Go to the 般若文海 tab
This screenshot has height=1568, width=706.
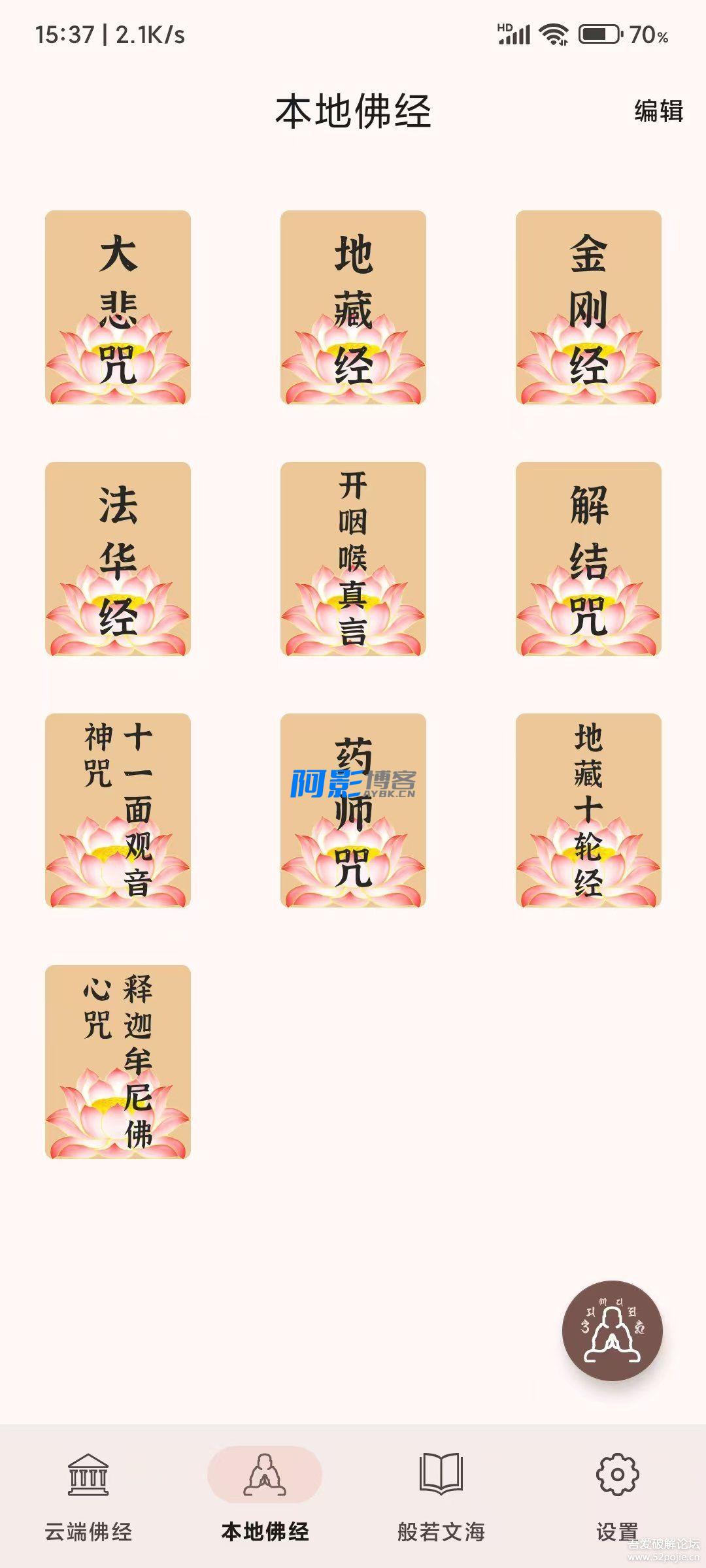tap(441, 1497)
